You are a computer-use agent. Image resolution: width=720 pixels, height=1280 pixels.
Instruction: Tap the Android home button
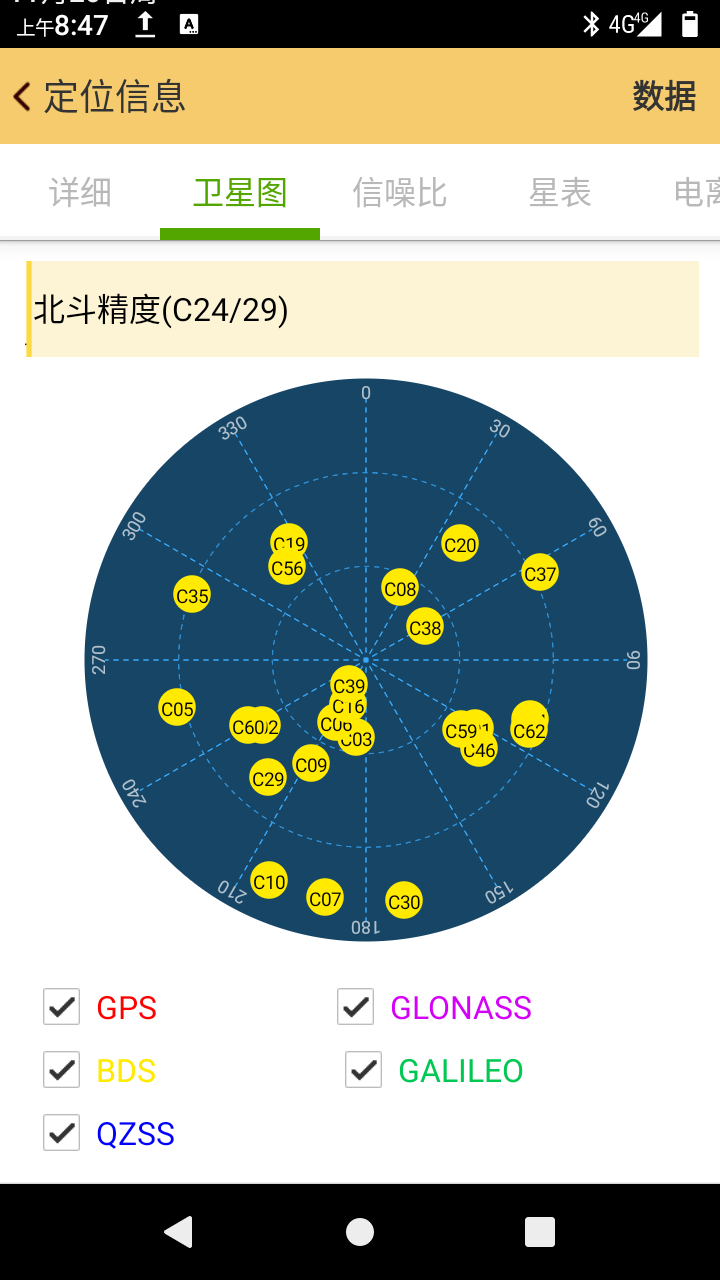(360, 1231)
